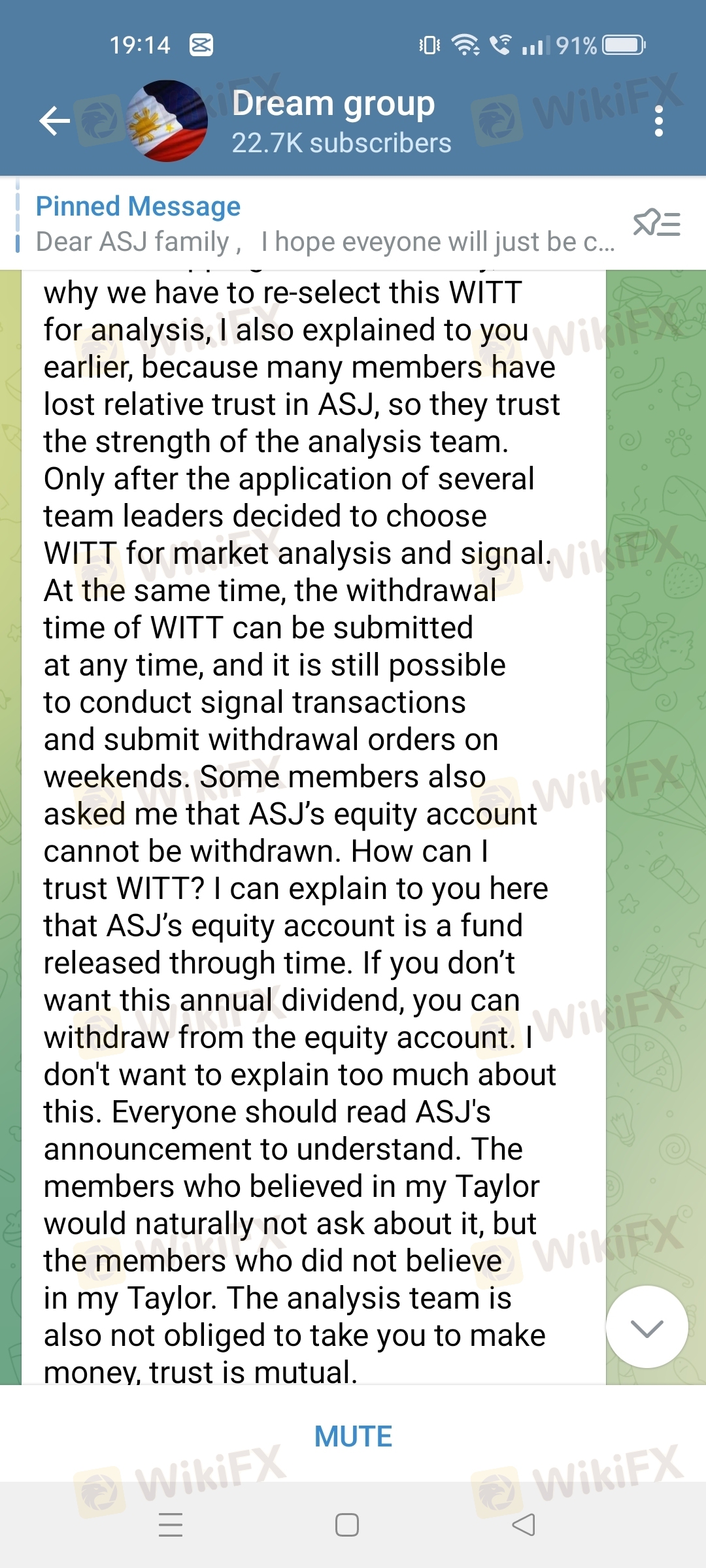Open Dream group channel profile picture

point(167,121)
